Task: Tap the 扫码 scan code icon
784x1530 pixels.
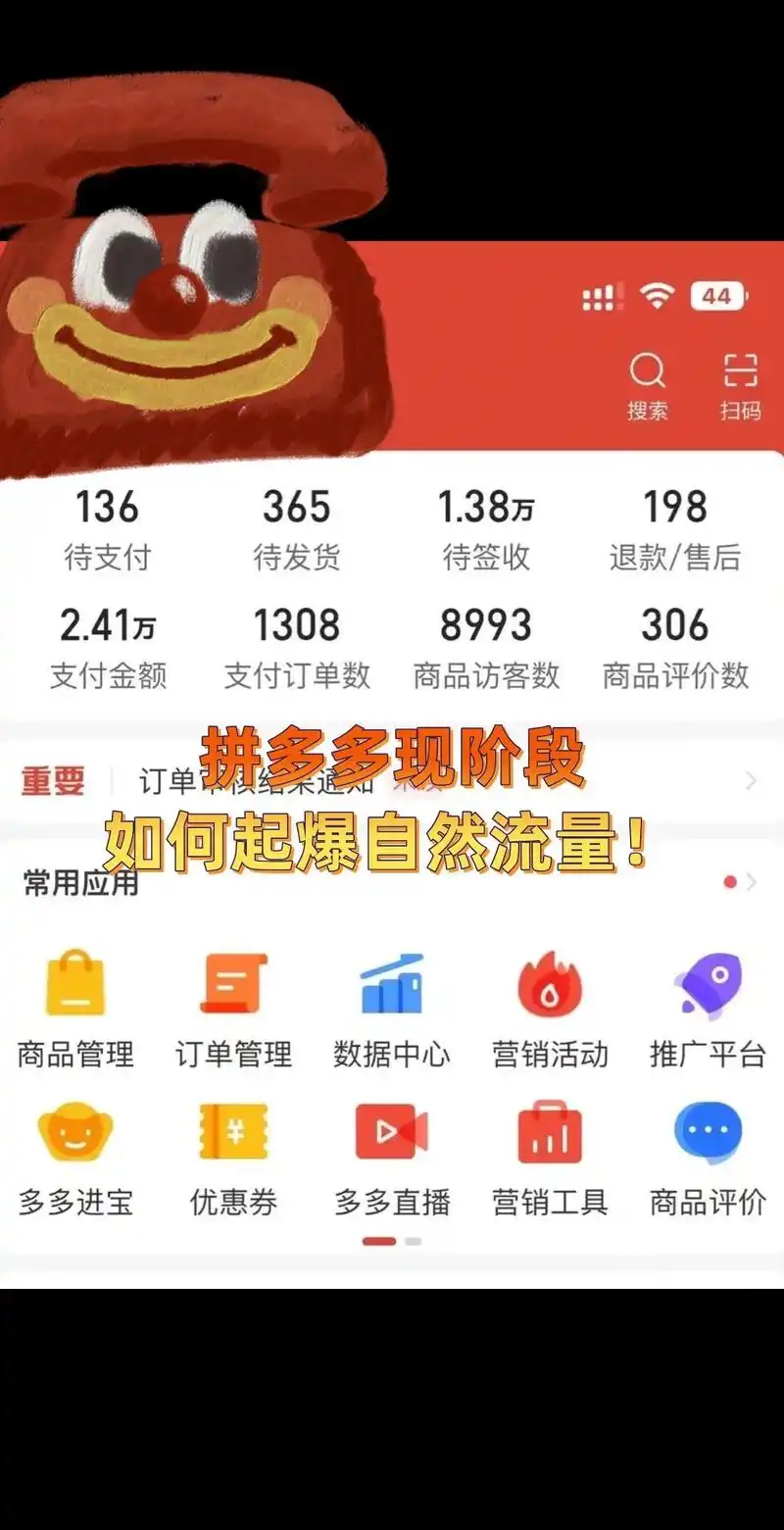Action: pyautogui.click(x=742, y=372)
